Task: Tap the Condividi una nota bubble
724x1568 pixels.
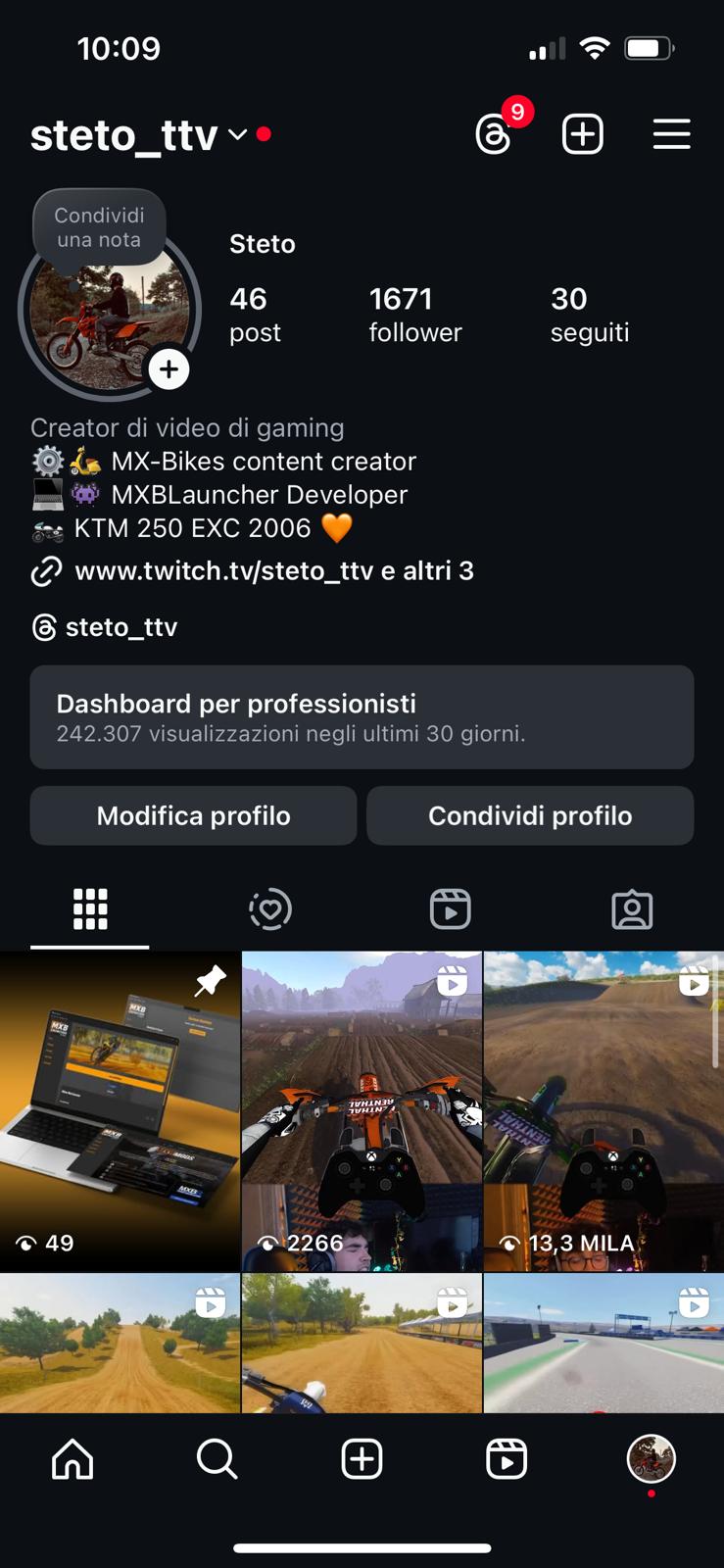Action: (99, 226)
